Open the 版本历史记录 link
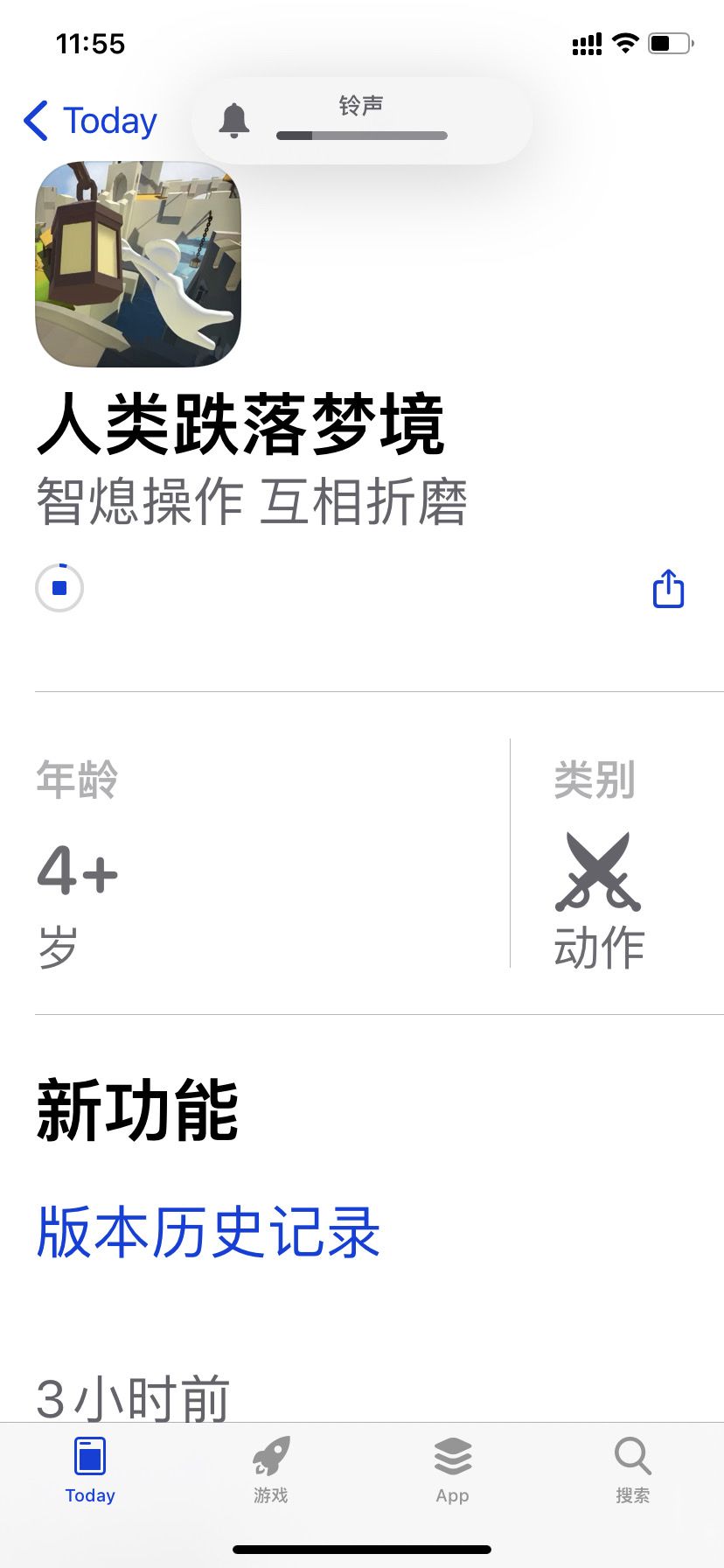Viewport: 724px width, 1568px height. [208, 1232]
